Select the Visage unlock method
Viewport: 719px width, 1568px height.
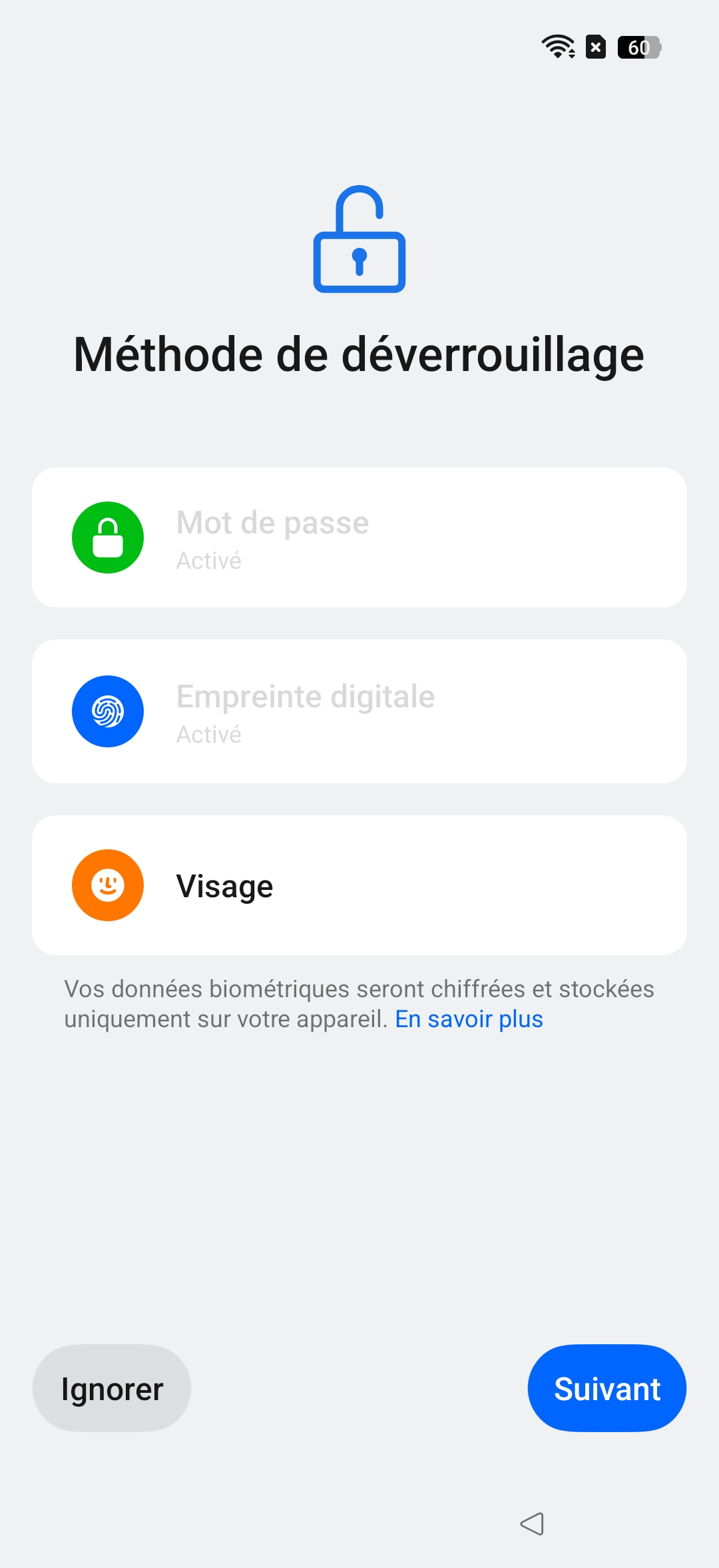click(x=359, y=885)
